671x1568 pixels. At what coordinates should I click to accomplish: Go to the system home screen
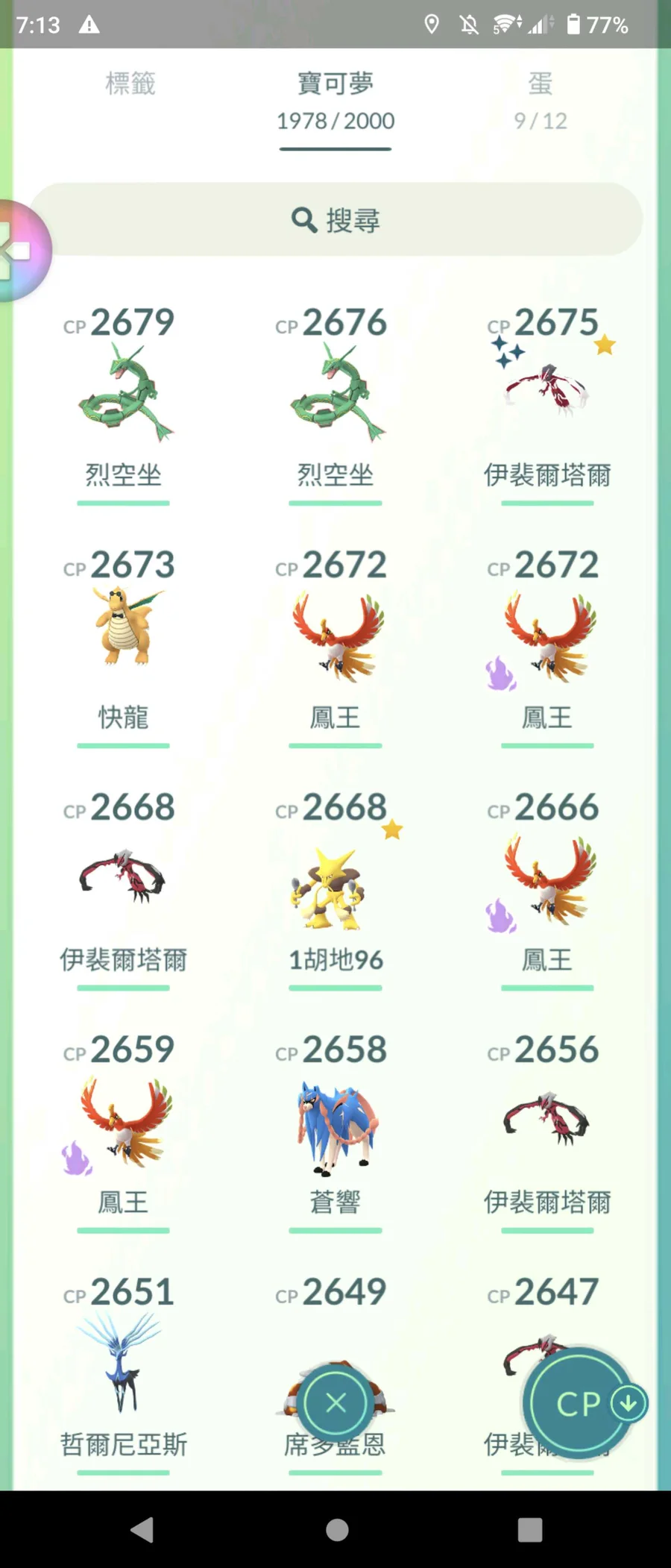pos(337,1530)
